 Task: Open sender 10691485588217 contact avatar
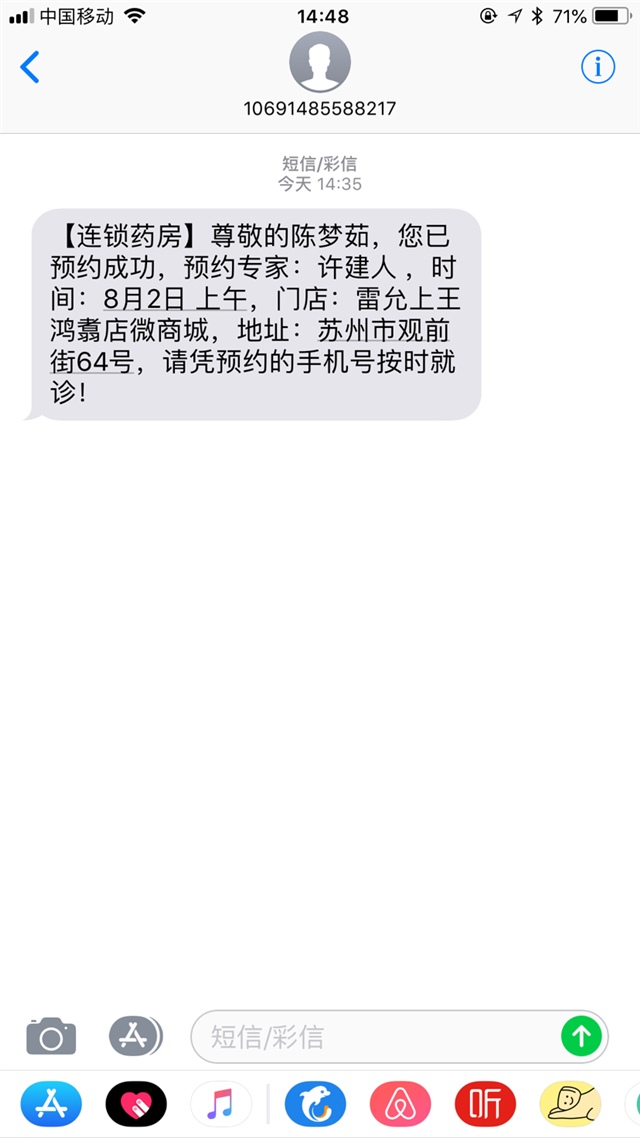320,62
